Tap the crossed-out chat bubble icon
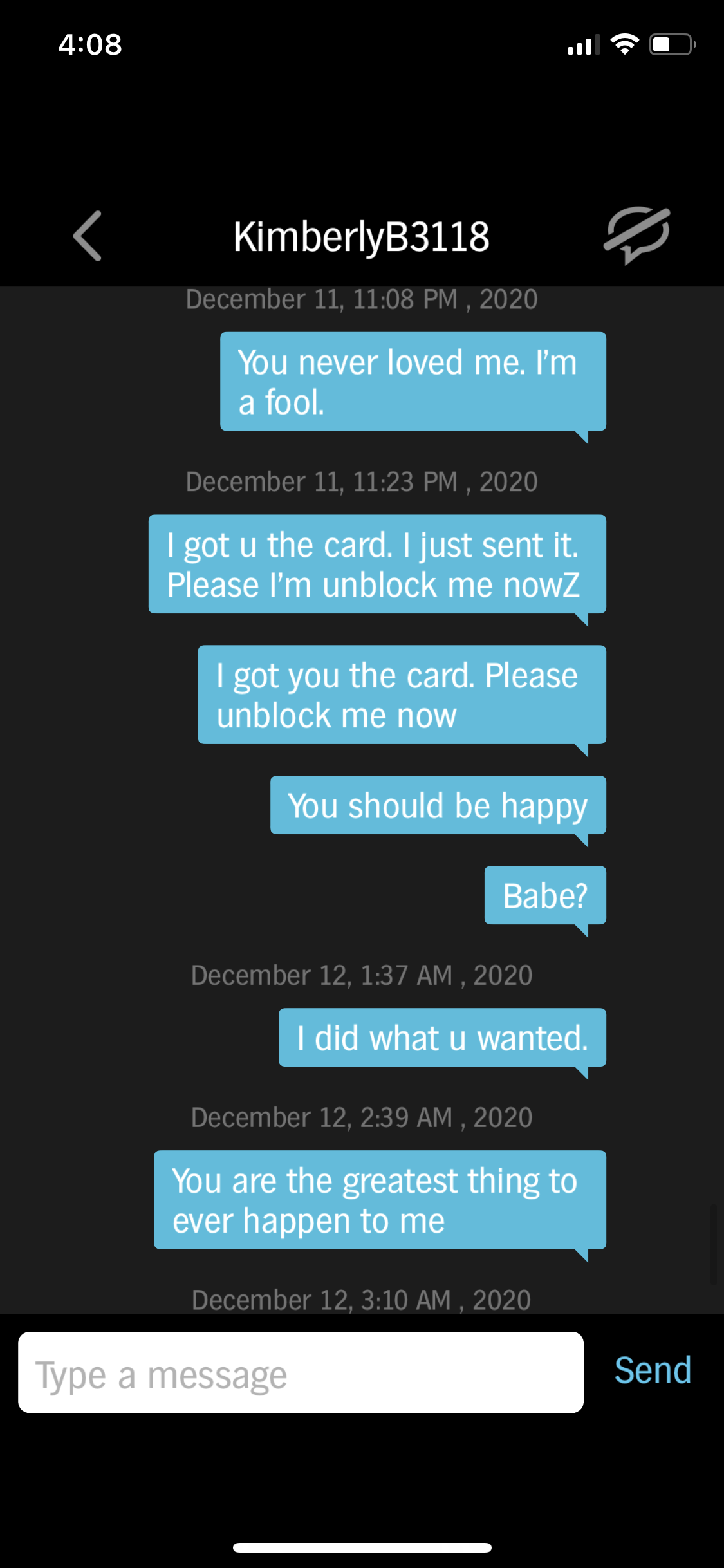The width and height of the screenshot is (724, 1568). coord(637,235)
